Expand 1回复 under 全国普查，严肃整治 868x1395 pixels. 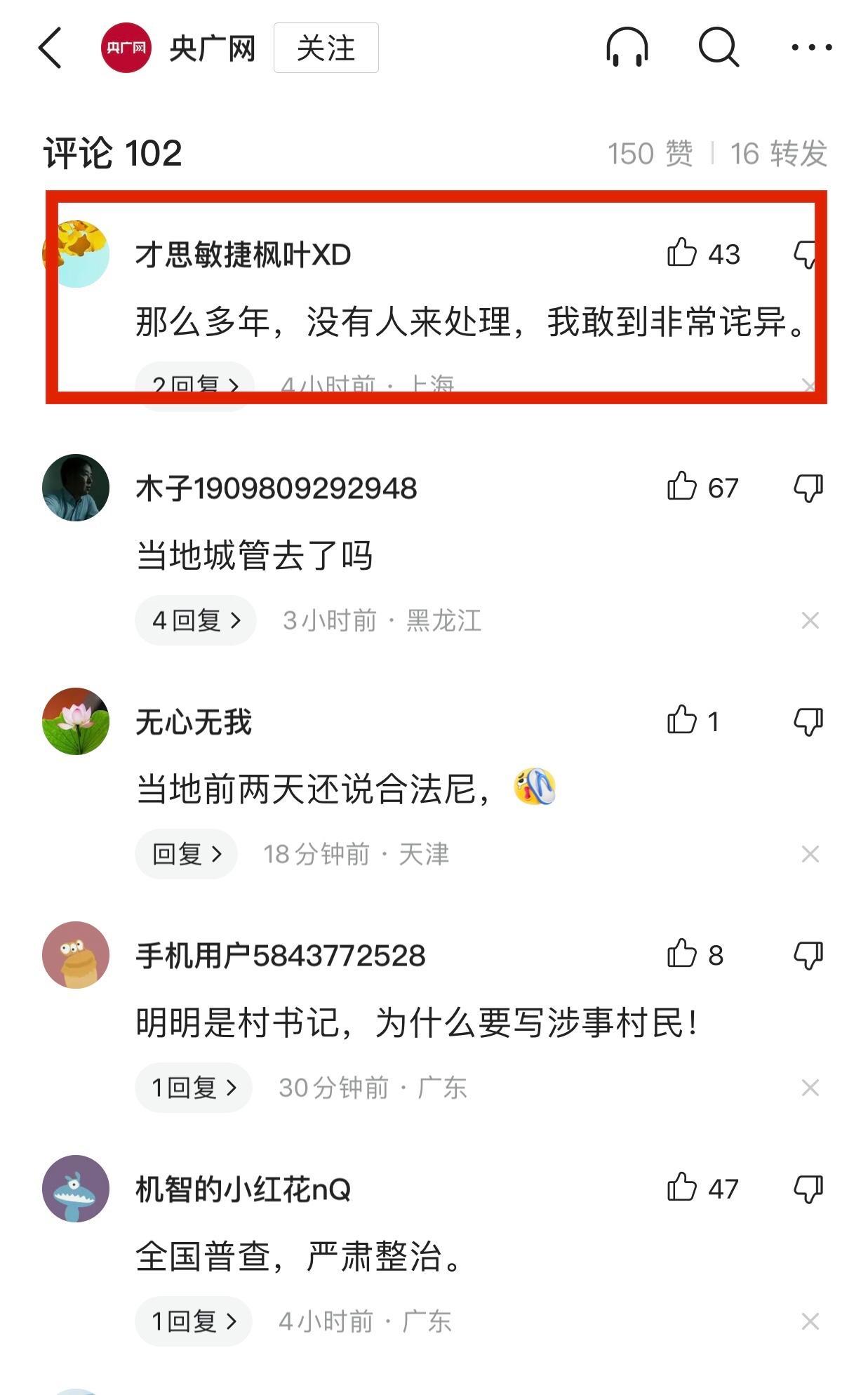click(x=193, y=1321)
